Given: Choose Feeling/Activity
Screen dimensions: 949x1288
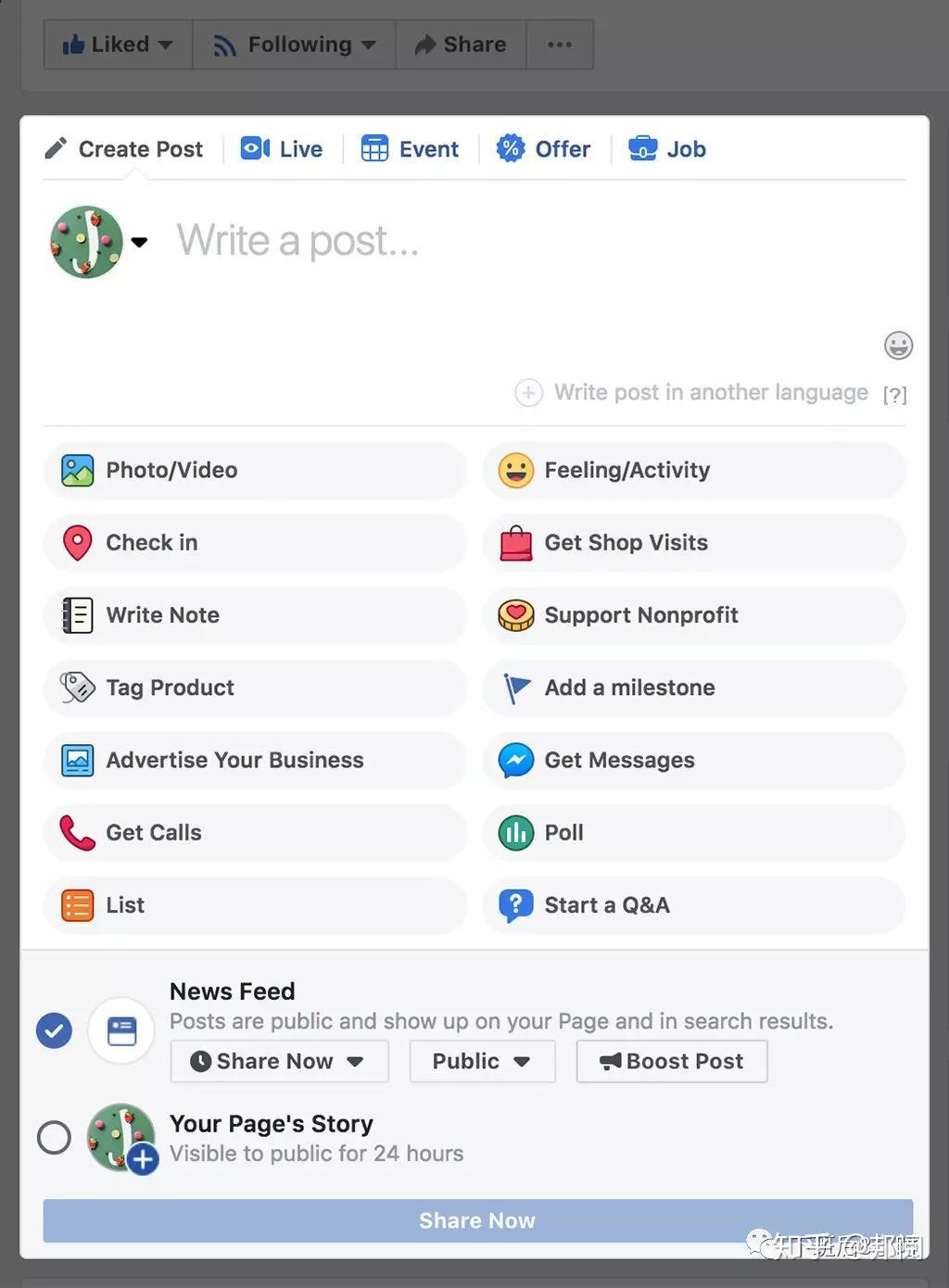Looking at the screenshot, I should [693, 471].
